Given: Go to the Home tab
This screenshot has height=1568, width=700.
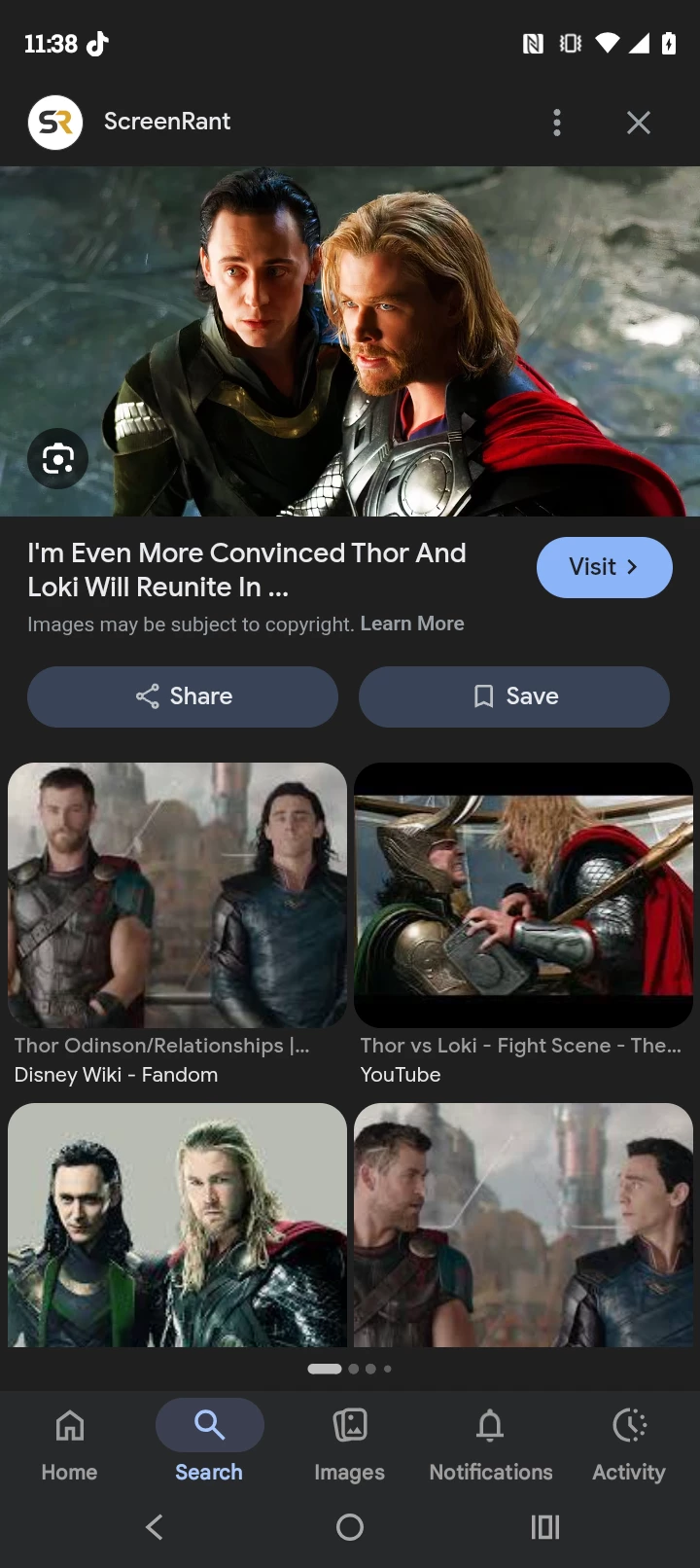Looking at the screenshot, I should pos(69,1444).
